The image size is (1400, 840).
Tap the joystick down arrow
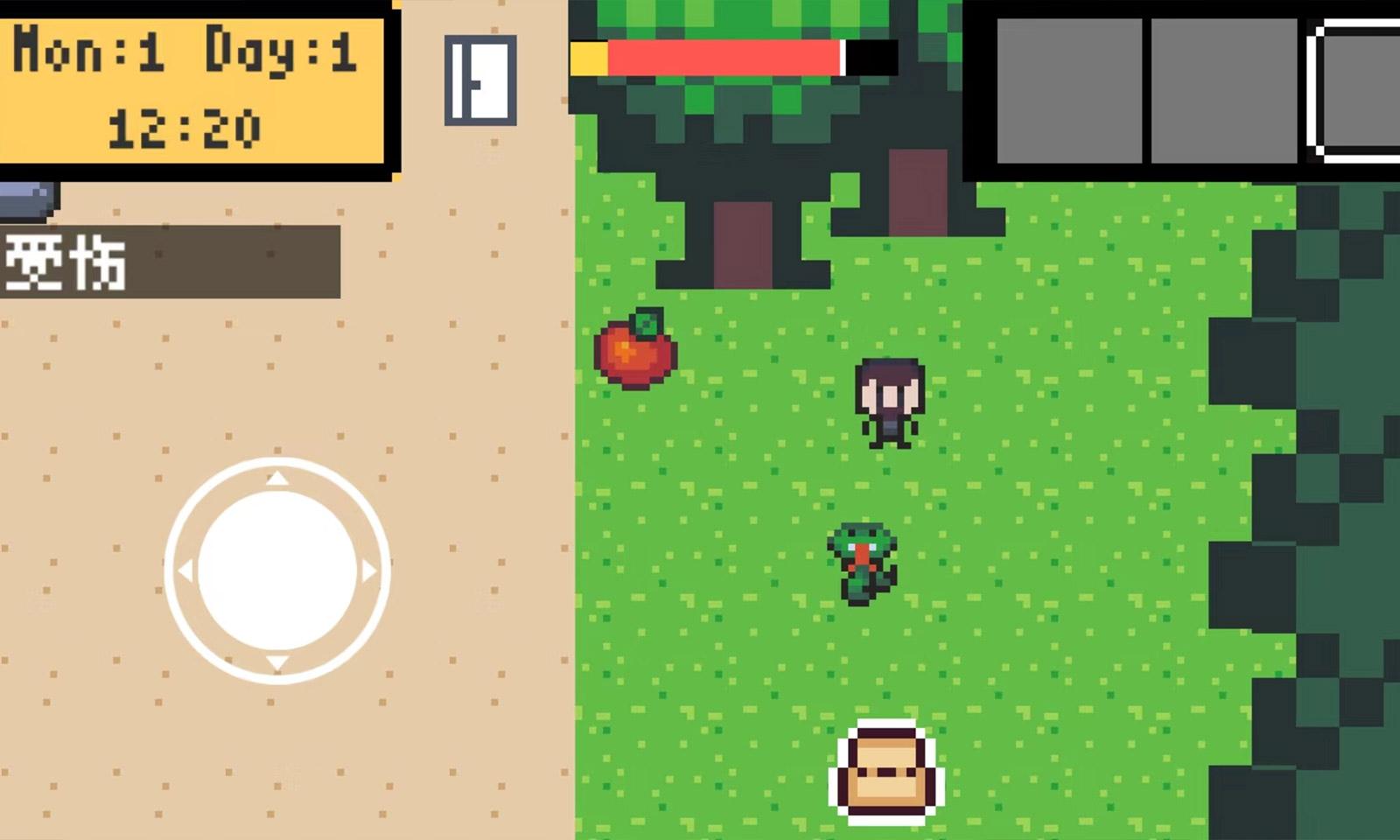click(x=277, y=663)
